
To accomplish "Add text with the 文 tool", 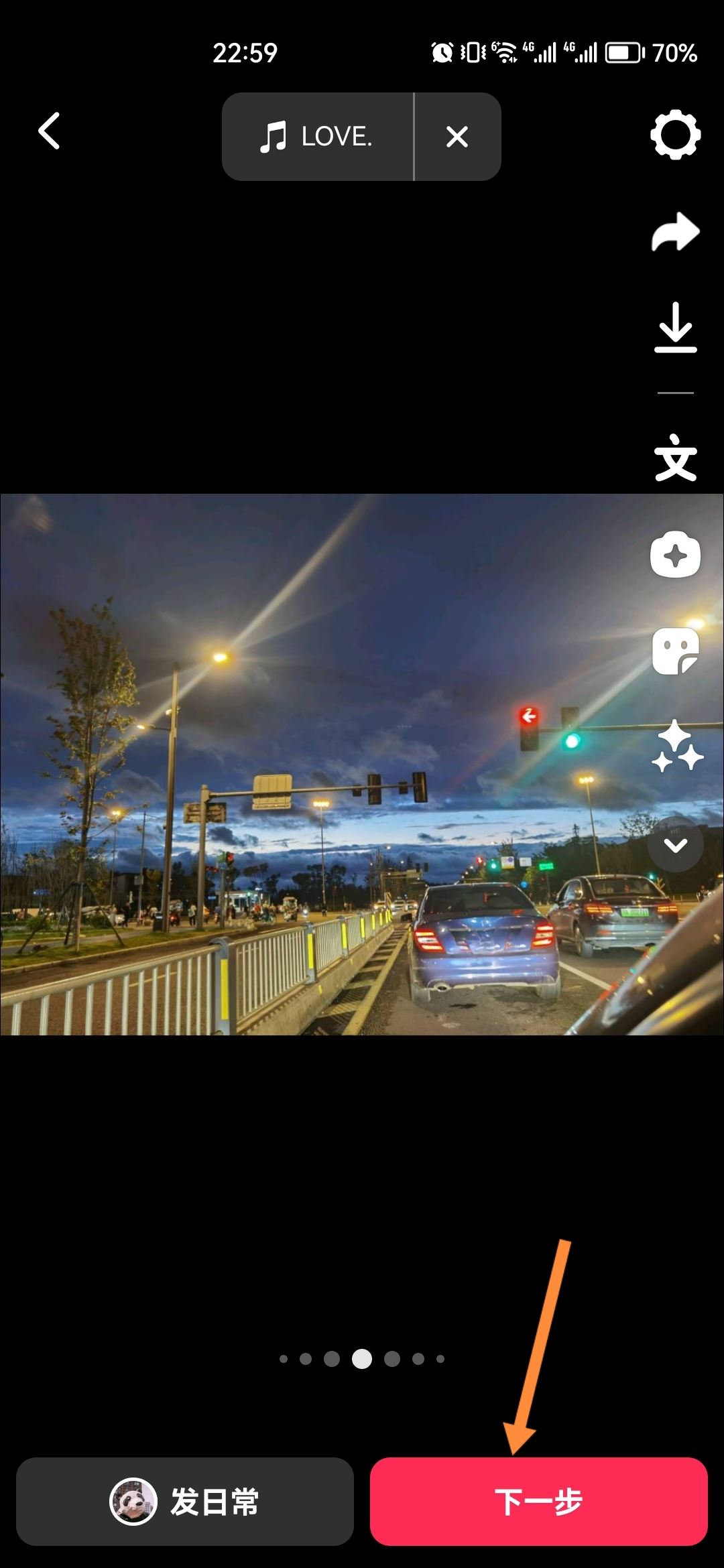I will click(x=675, y=458).
